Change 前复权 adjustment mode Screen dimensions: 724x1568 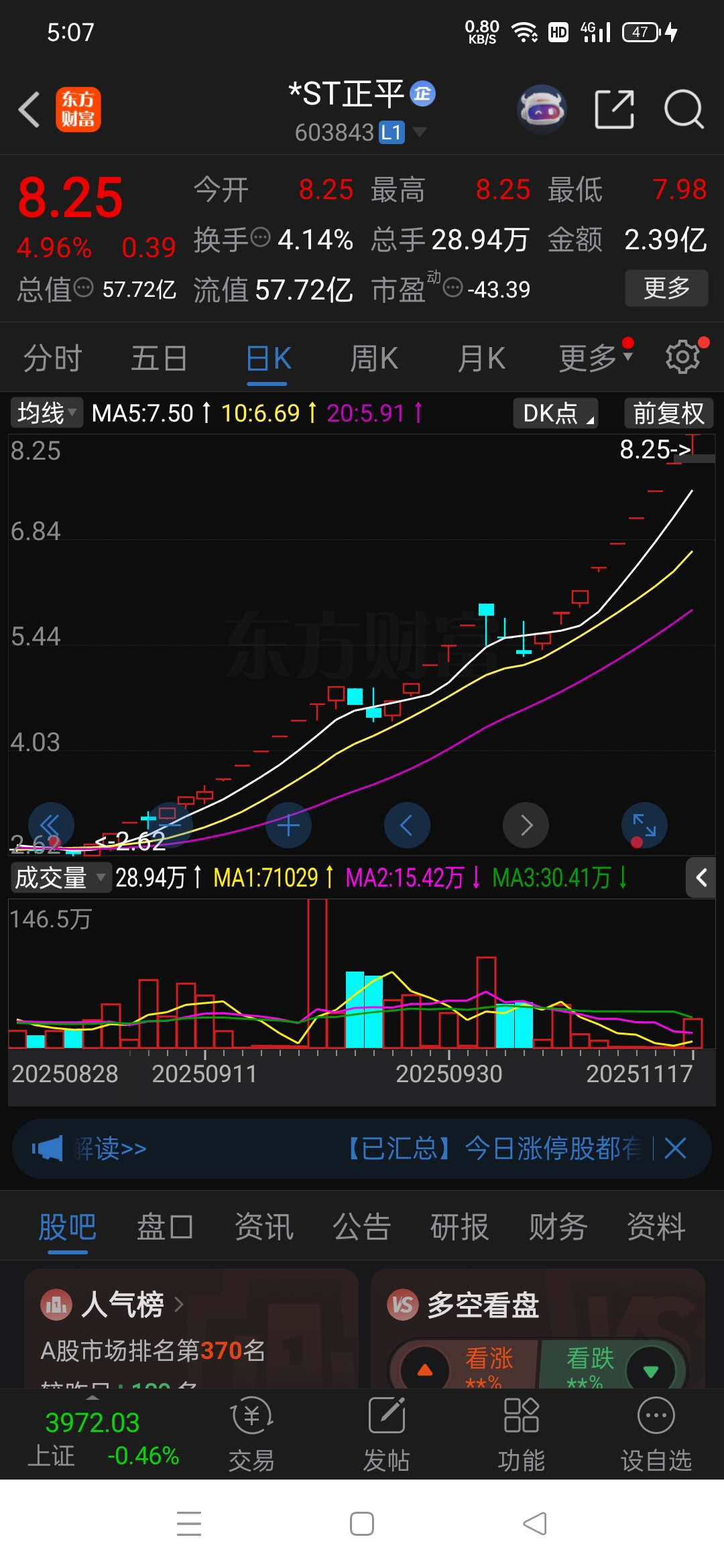pos(668,413)
